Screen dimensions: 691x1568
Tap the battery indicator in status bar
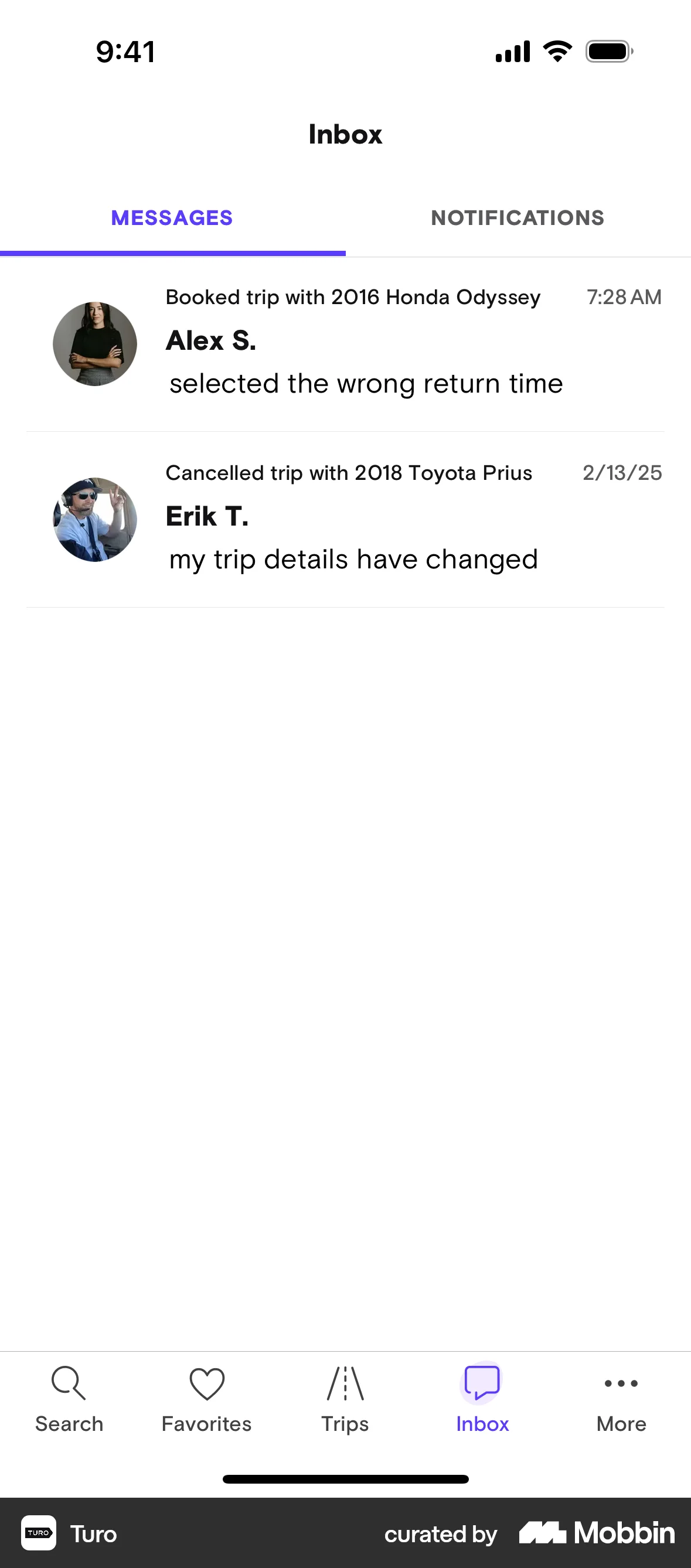tap(608, 51)
